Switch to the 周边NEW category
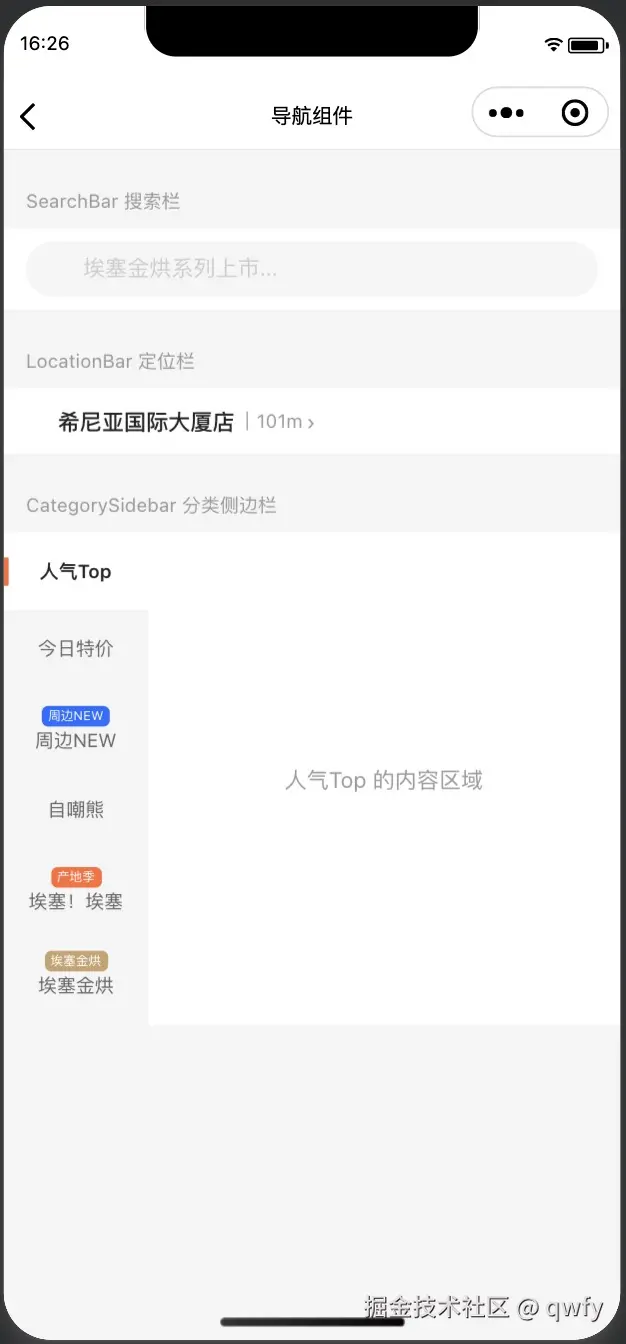This screenshot has height=1344, width=626. click(76, 730)
